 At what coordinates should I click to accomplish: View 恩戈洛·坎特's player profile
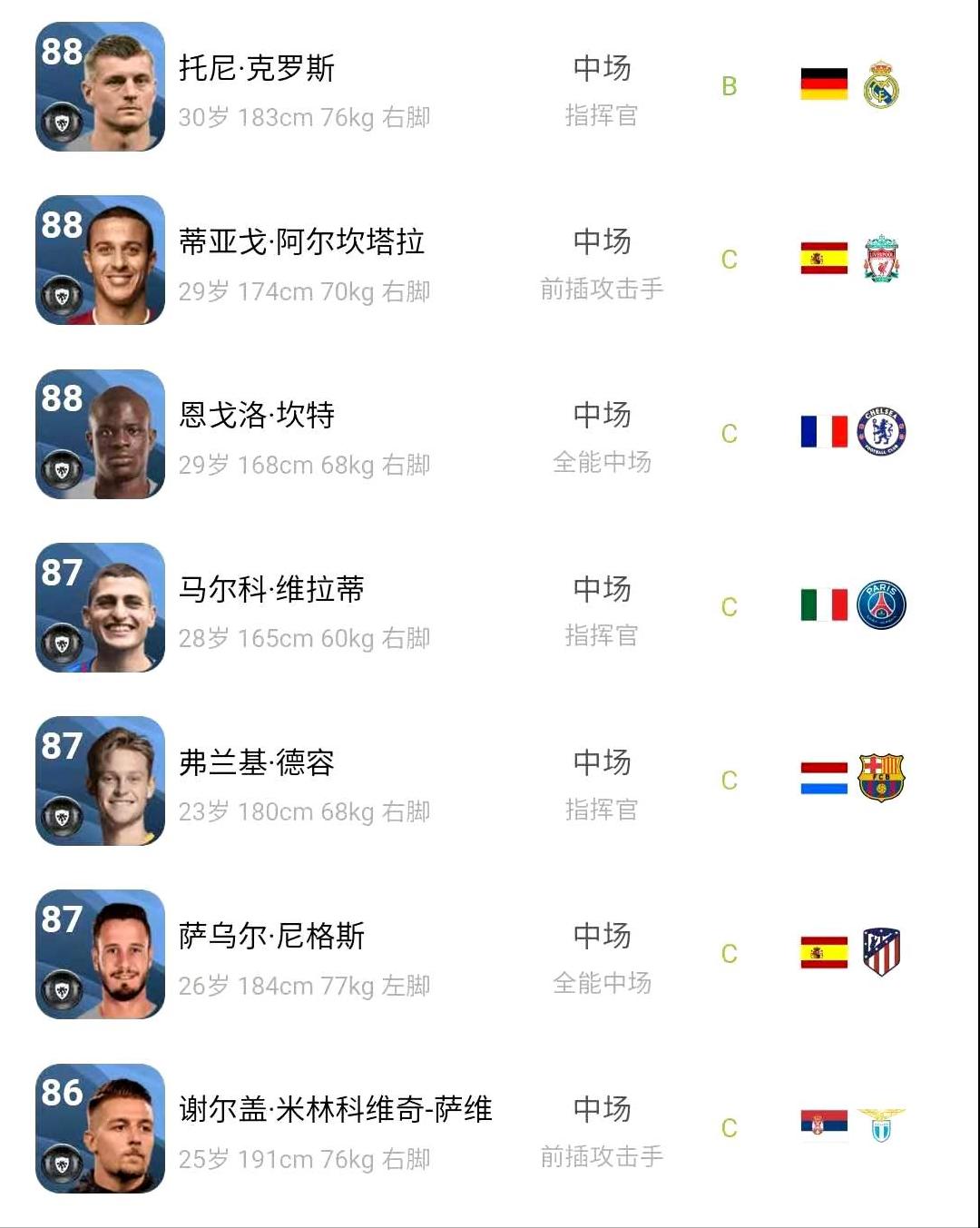pos(258,416)
